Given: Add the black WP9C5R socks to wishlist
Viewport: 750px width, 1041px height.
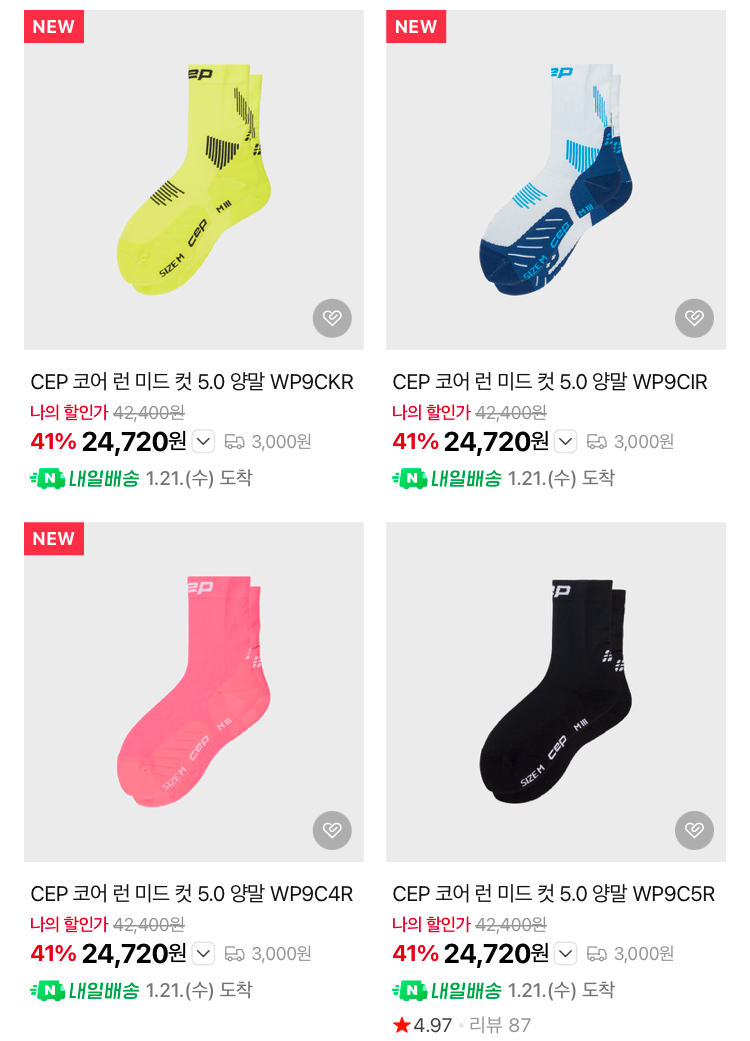Looking at the screenshot, I should pyautogui.click(x=694, y=830).
